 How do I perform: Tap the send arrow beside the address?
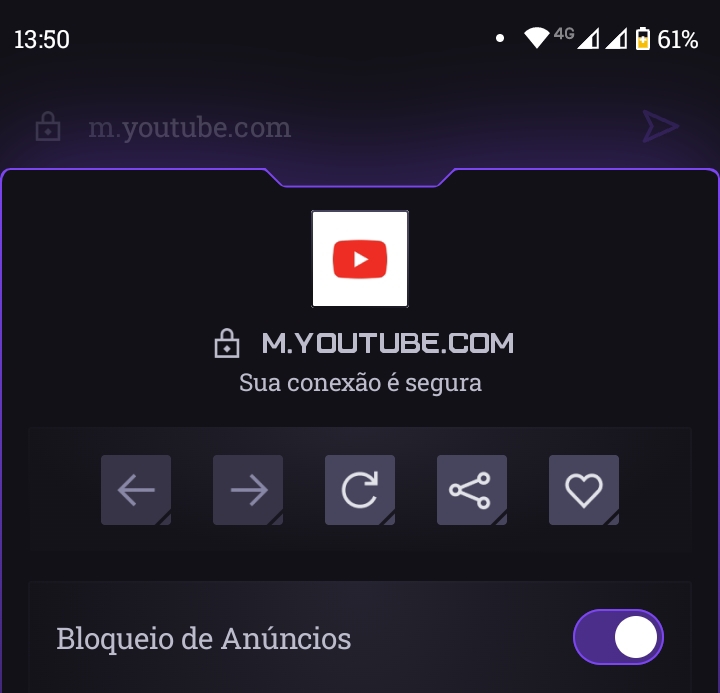pyautogui.click(x=660, y=127)
